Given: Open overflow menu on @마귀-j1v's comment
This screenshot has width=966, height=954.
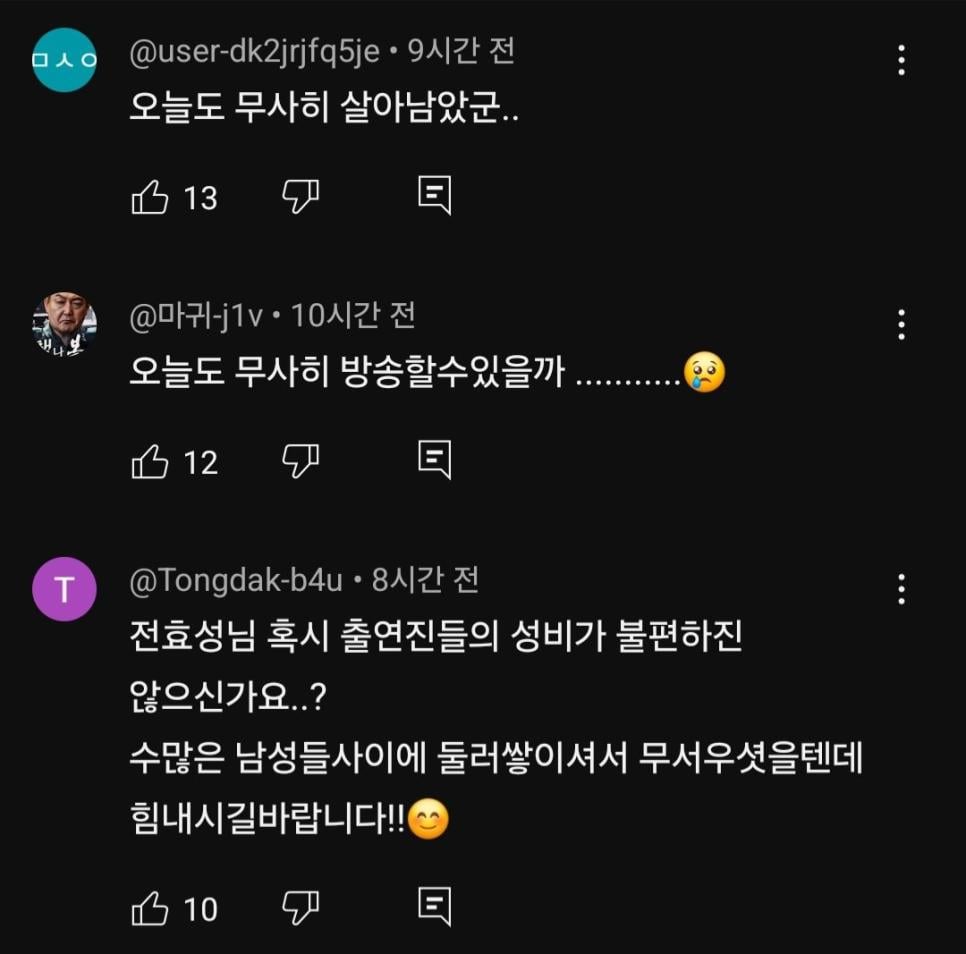Looking at the screenshot, I should click(x=902, y=324).
